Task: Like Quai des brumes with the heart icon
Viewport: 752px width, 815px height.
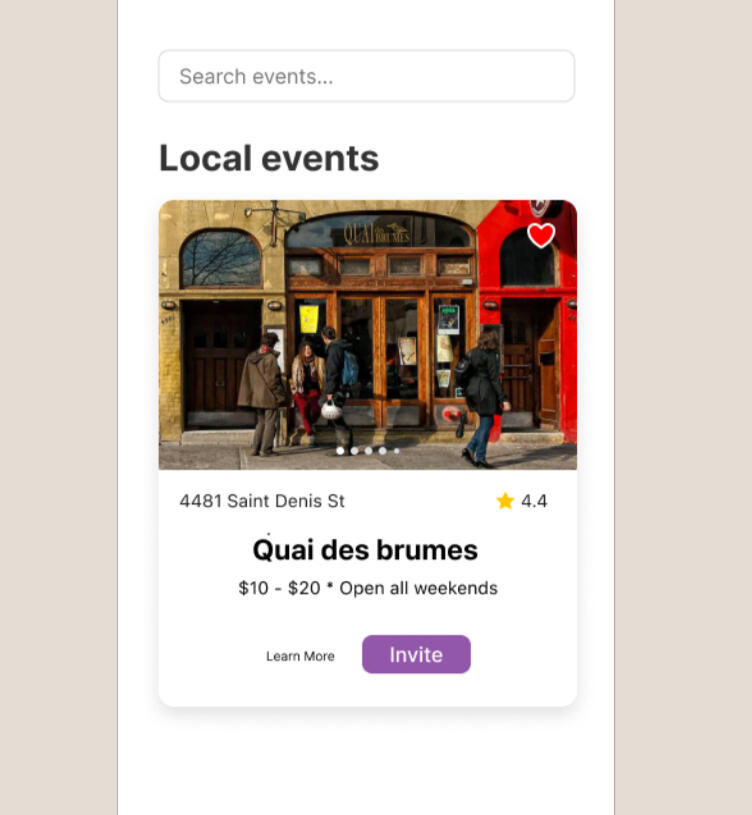Action: [541, 235]
